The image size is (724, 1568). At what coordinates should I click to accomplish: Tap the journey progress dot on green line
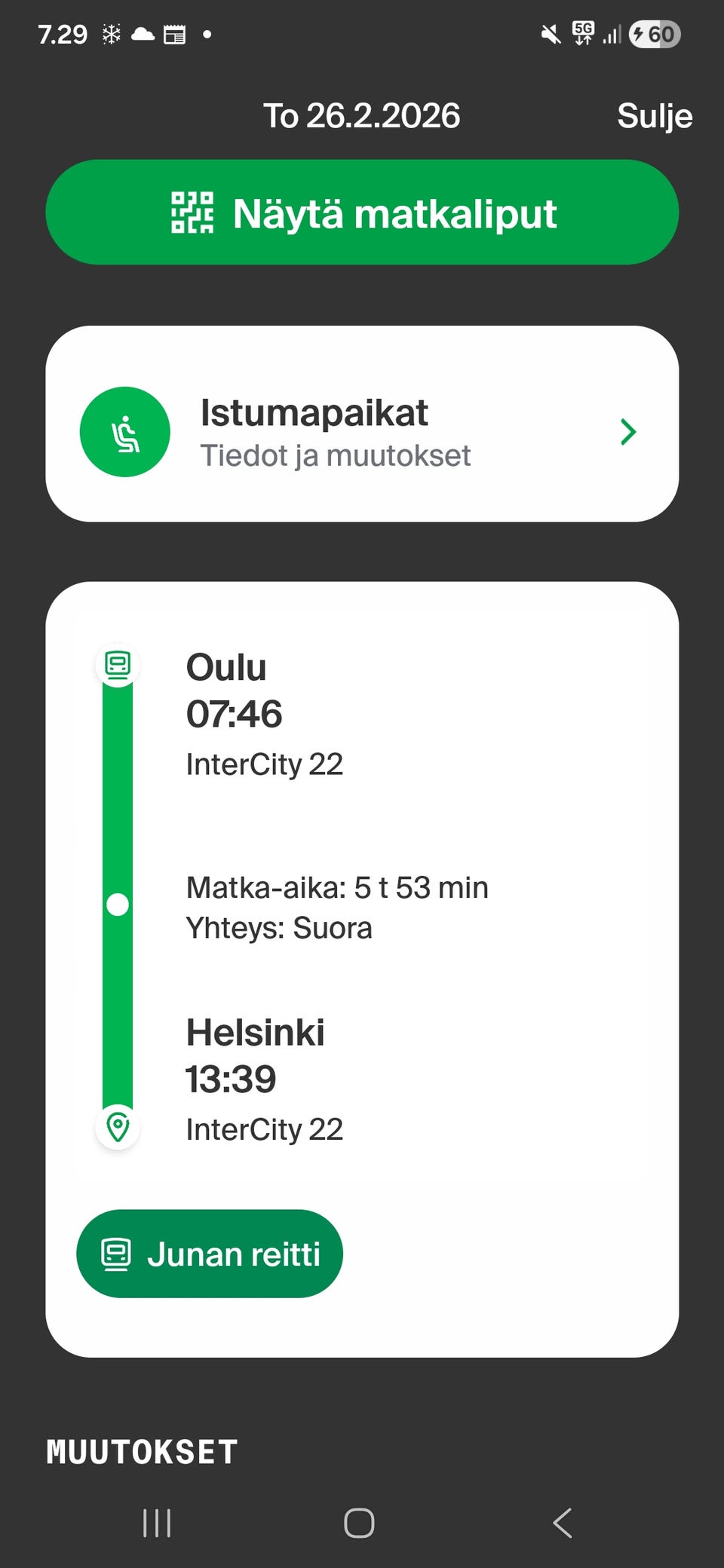pos(118,906)
